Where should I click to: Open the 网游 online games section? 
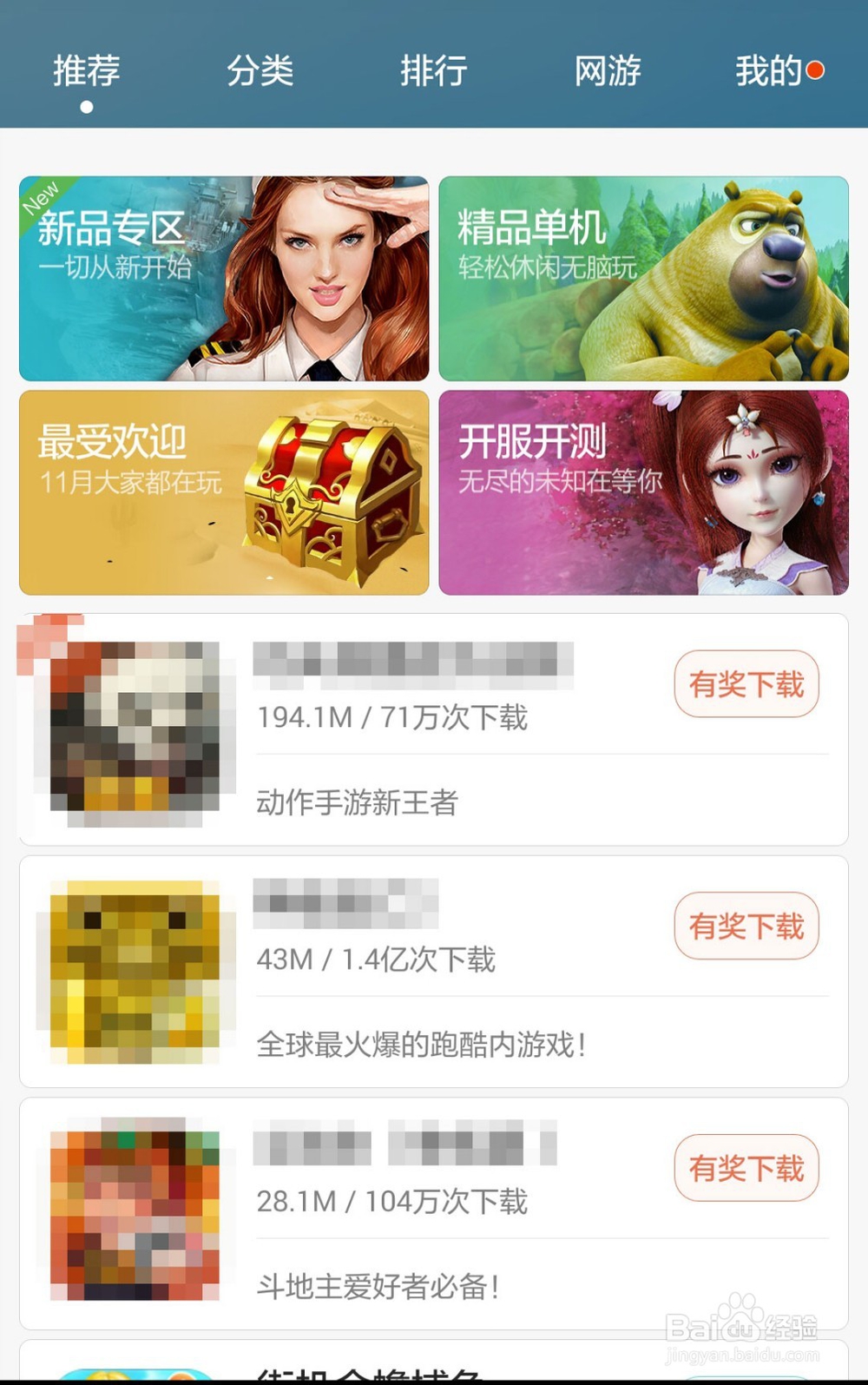pyautogui.click(x=608, y=71)
